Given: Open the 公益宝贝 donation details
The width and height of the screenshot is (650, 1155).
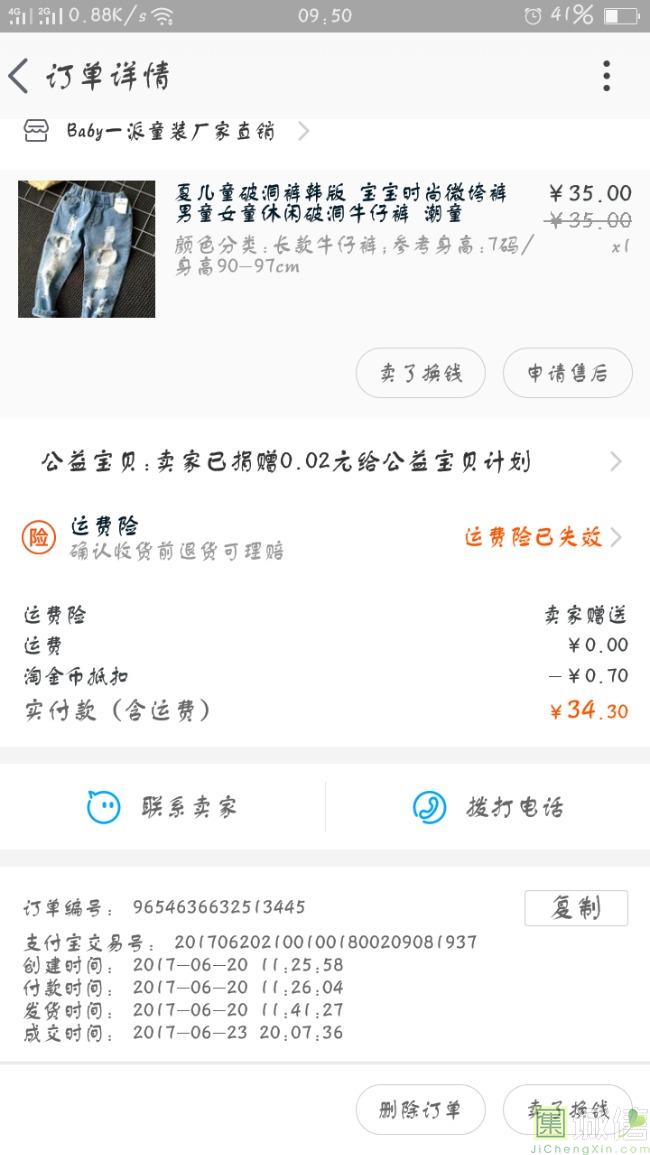Looking at the screenshot, I should (325, 462).
